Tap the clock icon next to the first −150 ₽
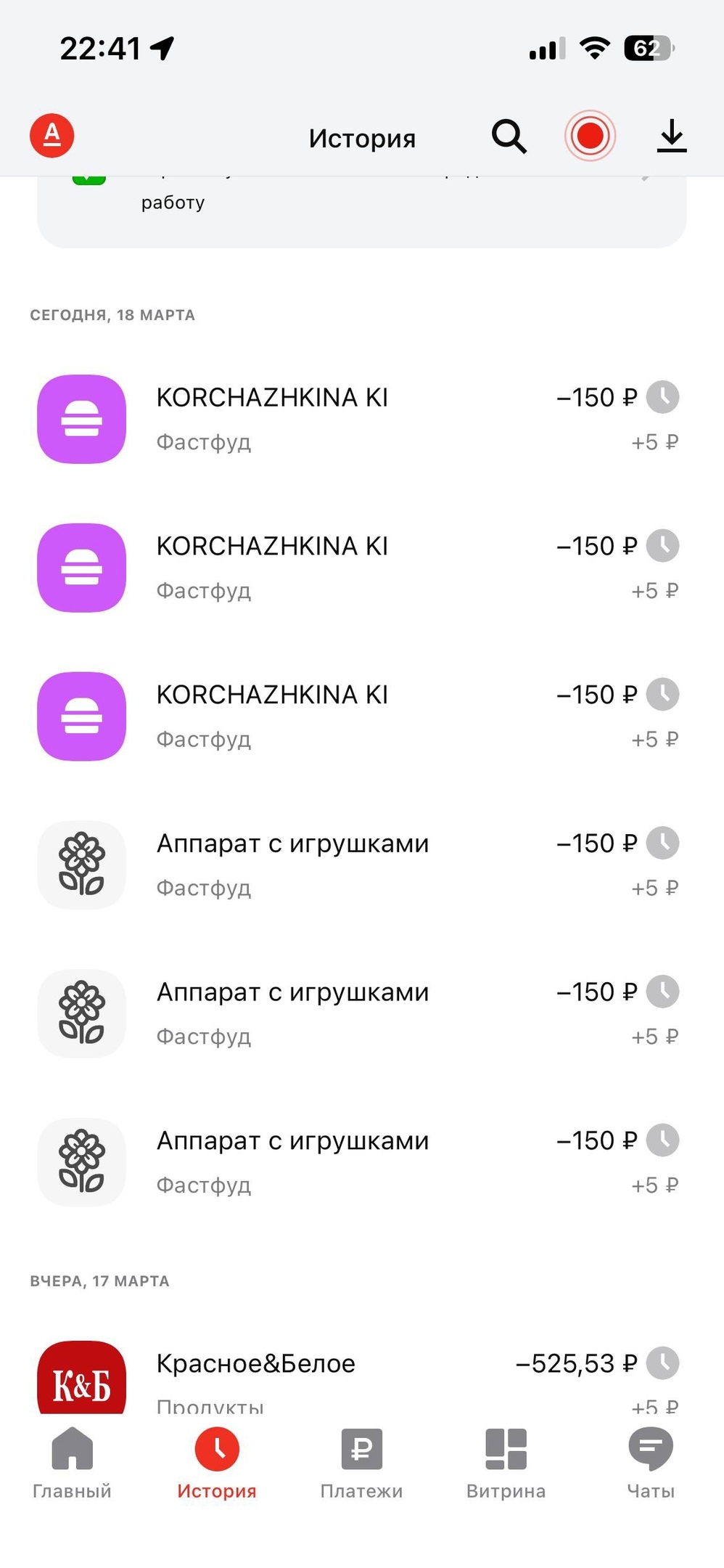This screenshot has width=724, height=1568. [x=662, y=397]
